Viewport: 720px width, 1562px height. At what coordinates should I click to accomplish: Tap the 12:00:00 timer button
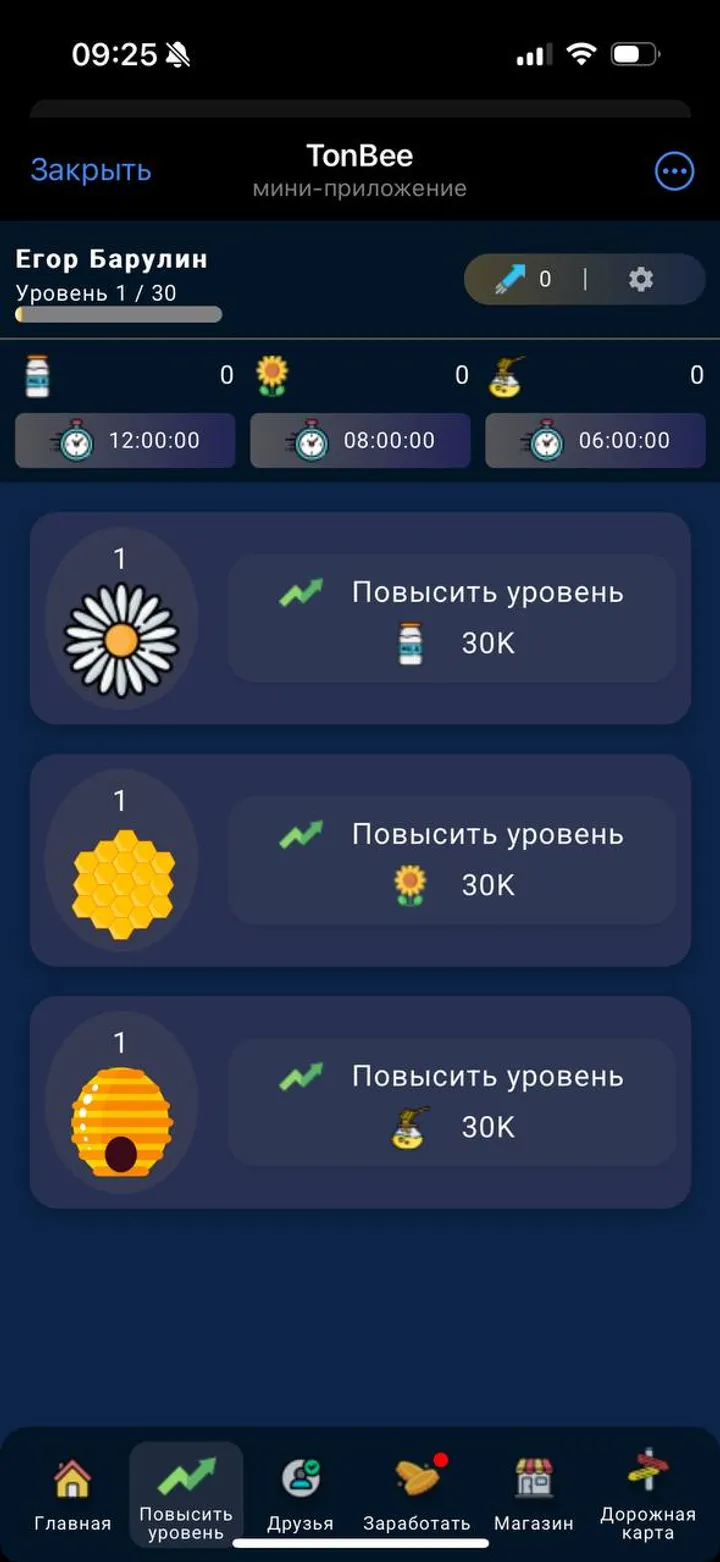click(125, 441)
